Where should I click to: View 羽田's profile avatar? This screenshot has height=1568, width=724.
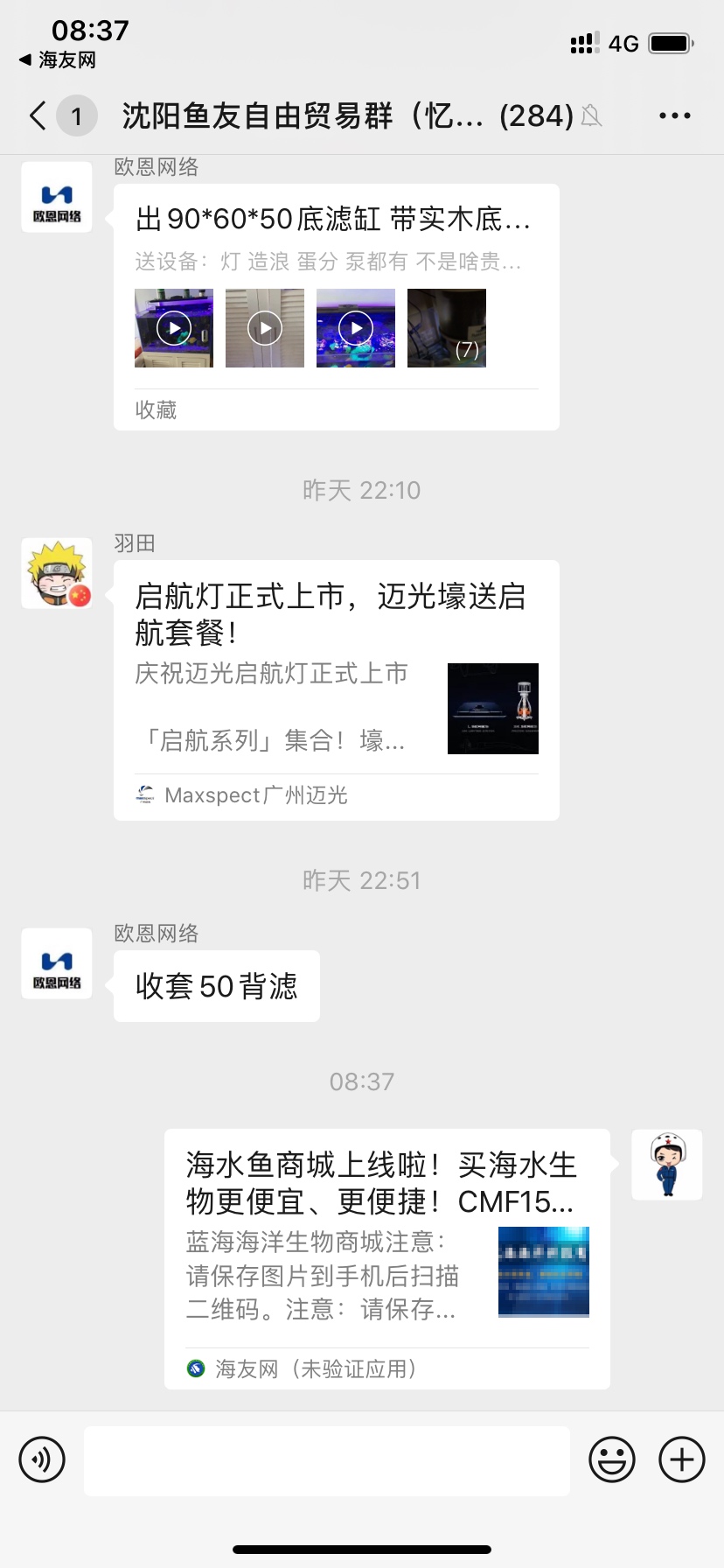(x=57, y=573)
